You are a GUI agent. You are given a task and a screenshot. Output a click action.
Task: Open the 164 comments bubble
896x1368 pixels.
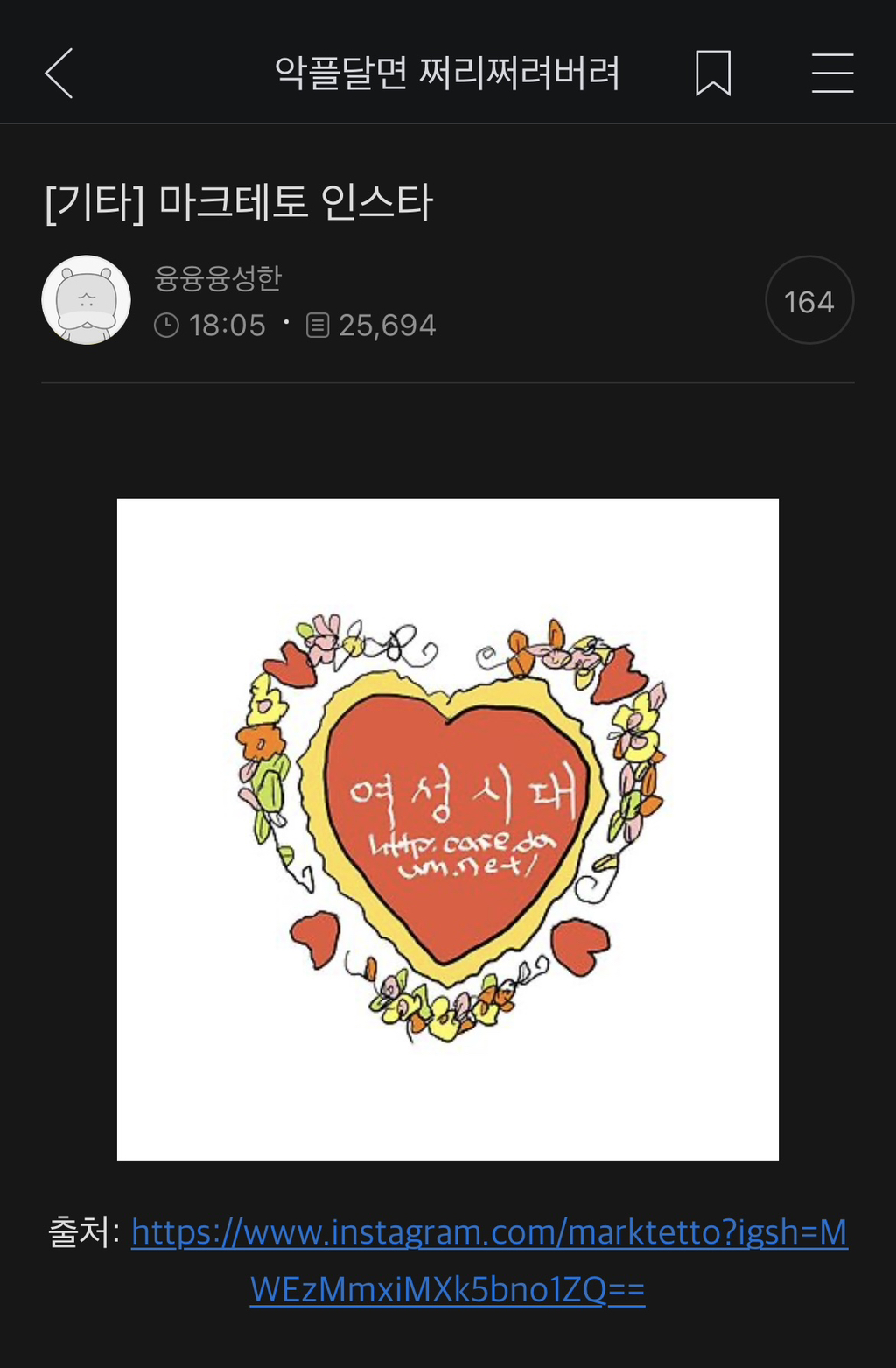coord(809,300)
